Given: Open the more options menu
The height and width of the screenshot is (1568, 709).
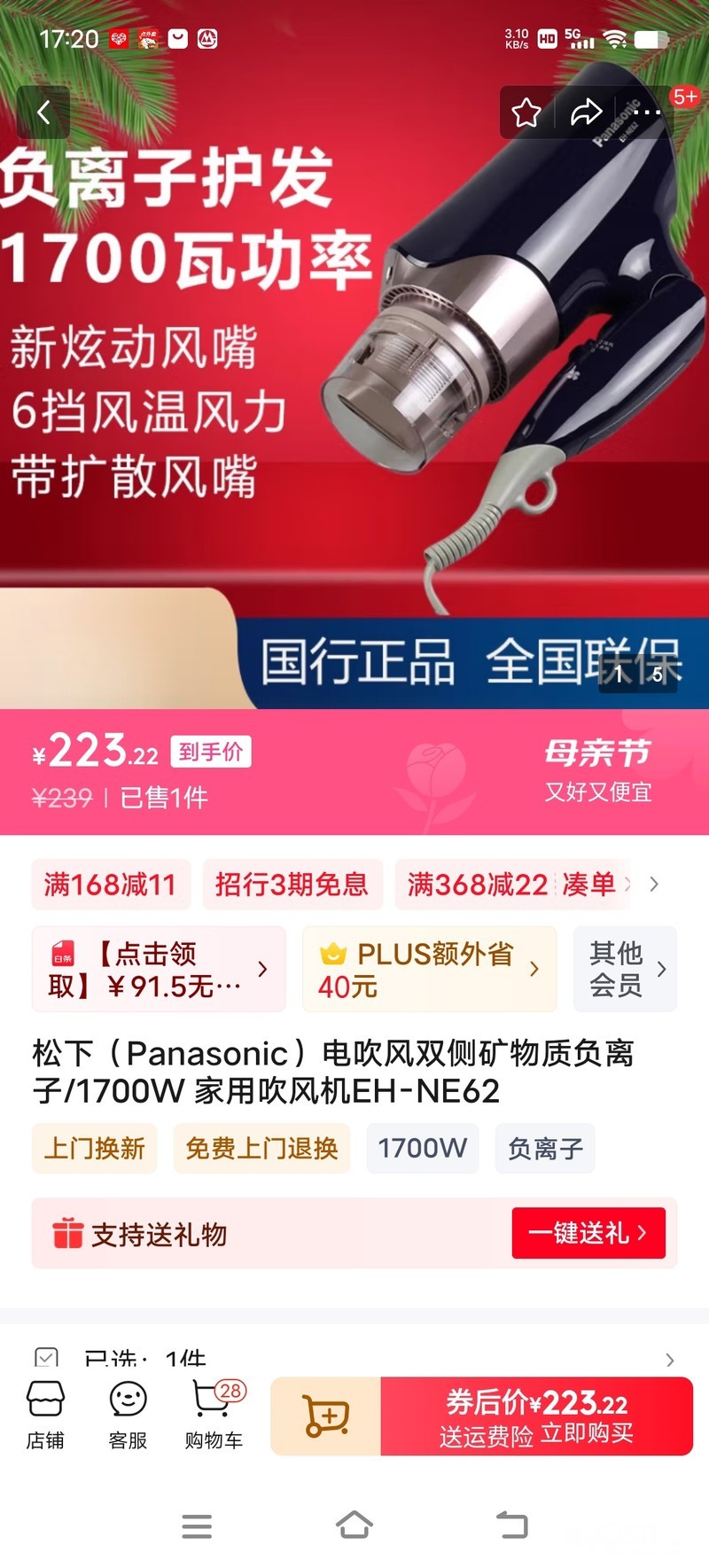Looking at the screenshot, I should tap(646, 113).
